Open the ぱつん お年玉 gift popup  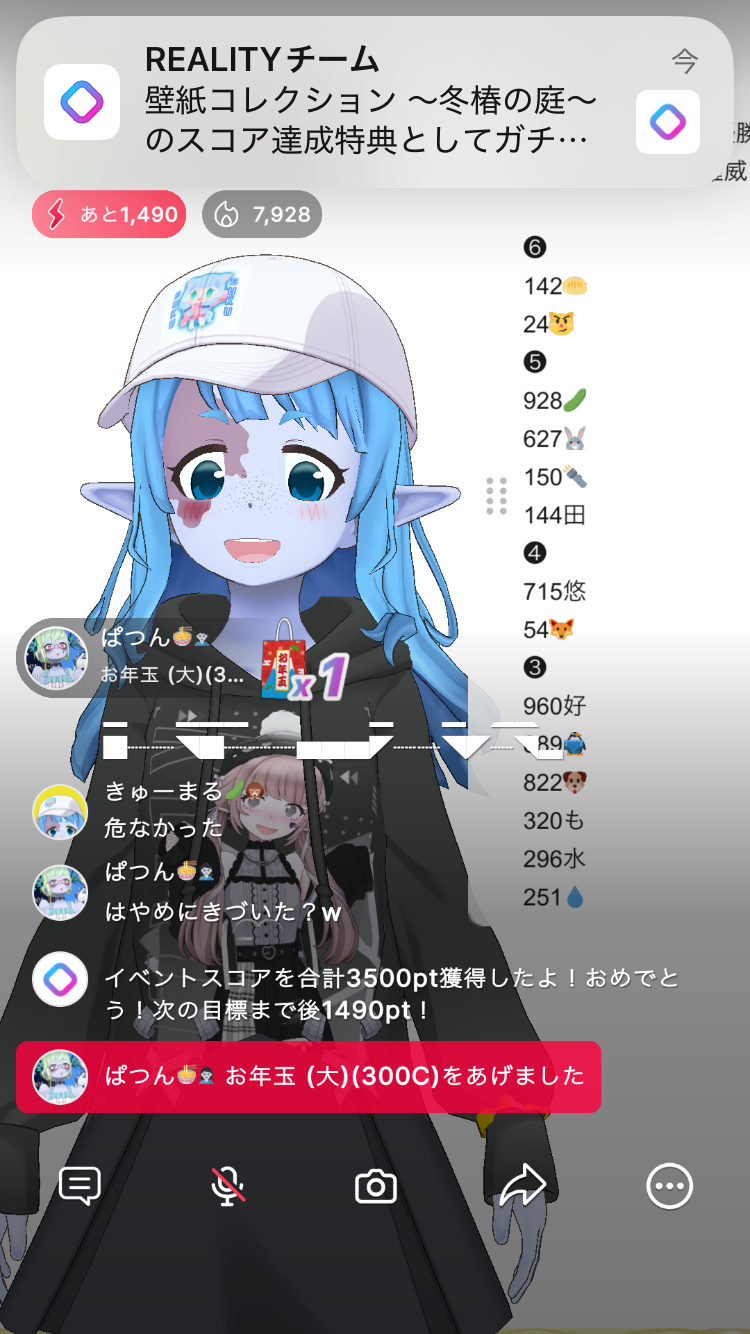click(x=150, y=658)
